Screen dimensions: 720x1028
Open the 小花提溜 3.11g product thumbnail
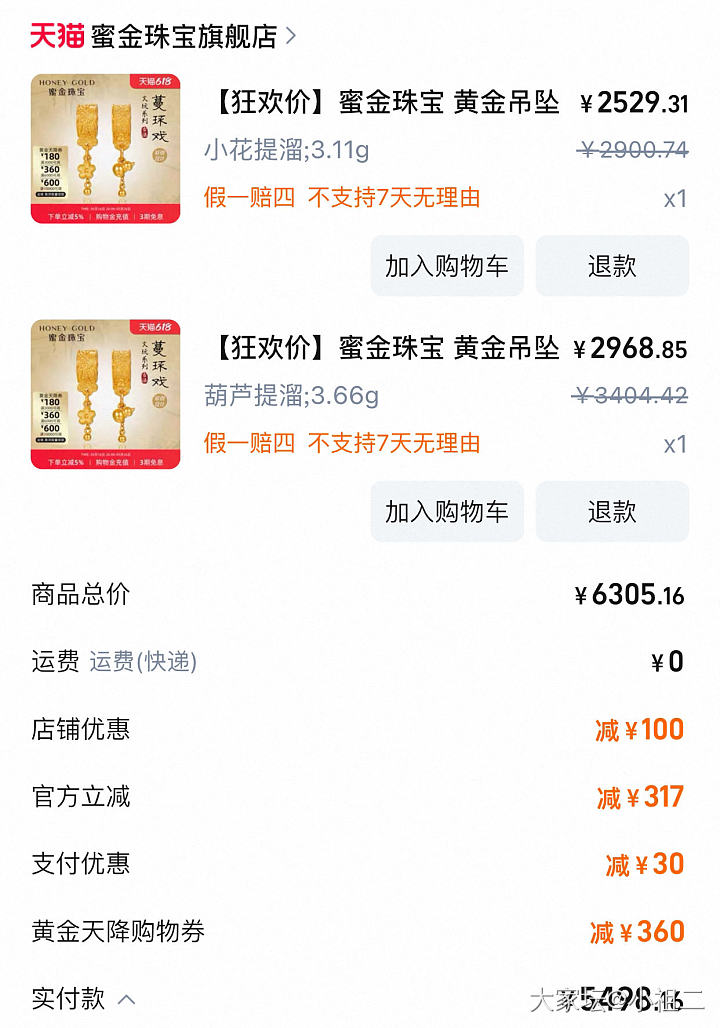[x=105, y=149]
